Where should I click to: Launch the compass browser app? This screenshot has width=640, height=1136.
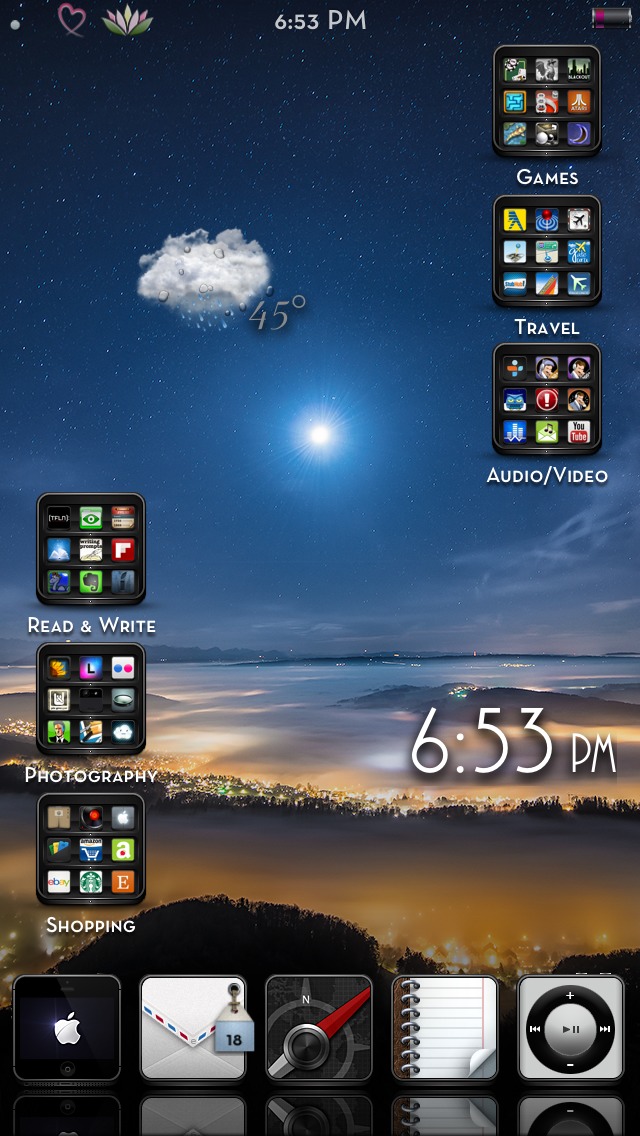pyautogui.click(x=319, y=1028)
